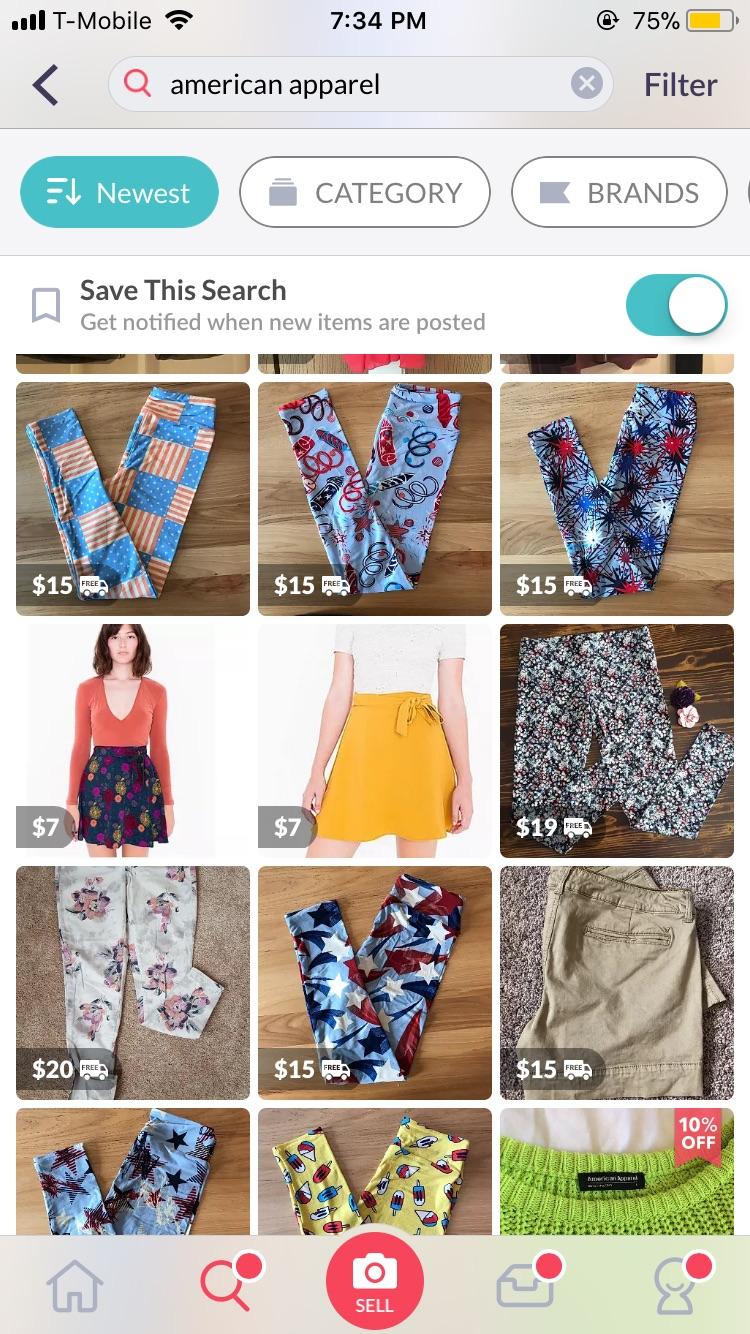Open the Filter menu

click(x=680, y=84)
